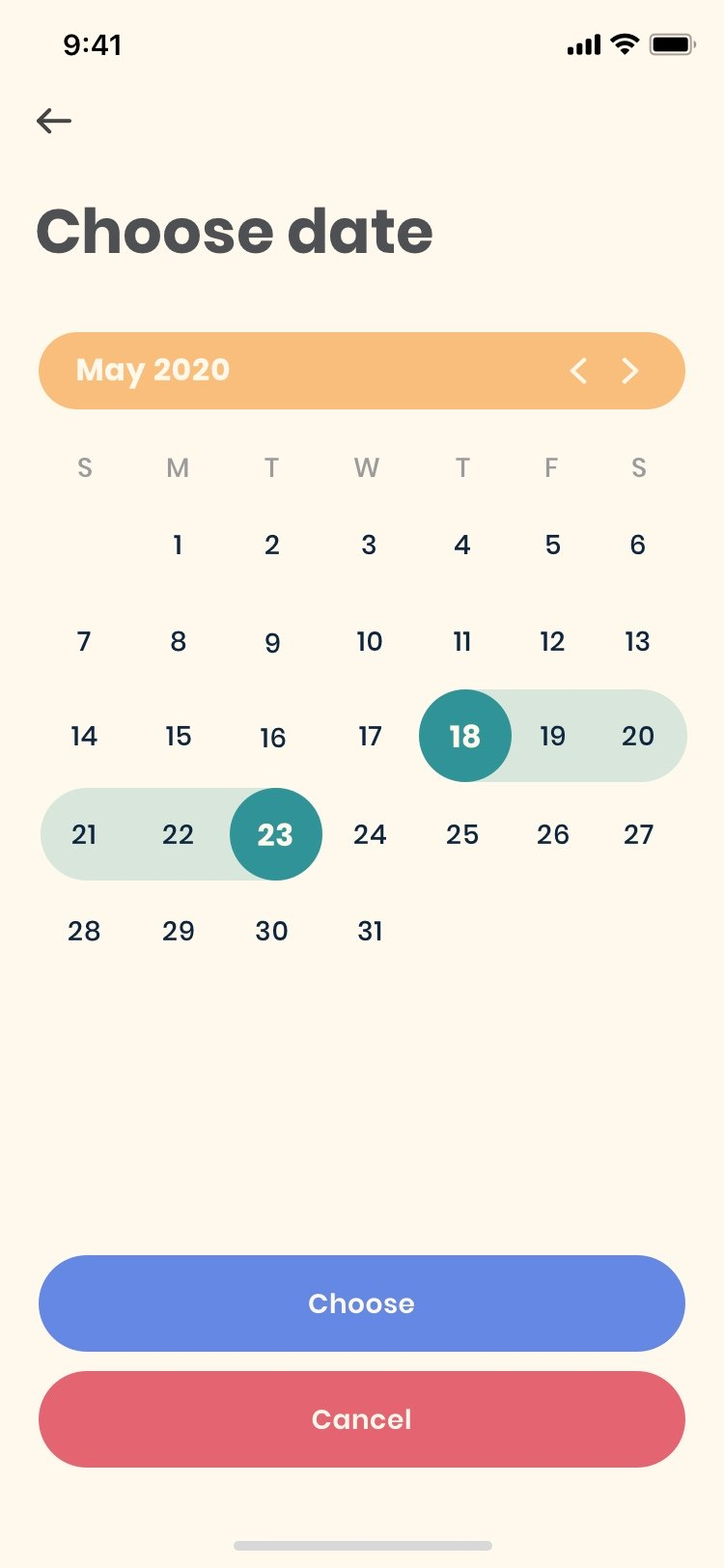This screenshot has height=1568, width=724.
Task: Advance to the next month
Action: click(630, 371)
